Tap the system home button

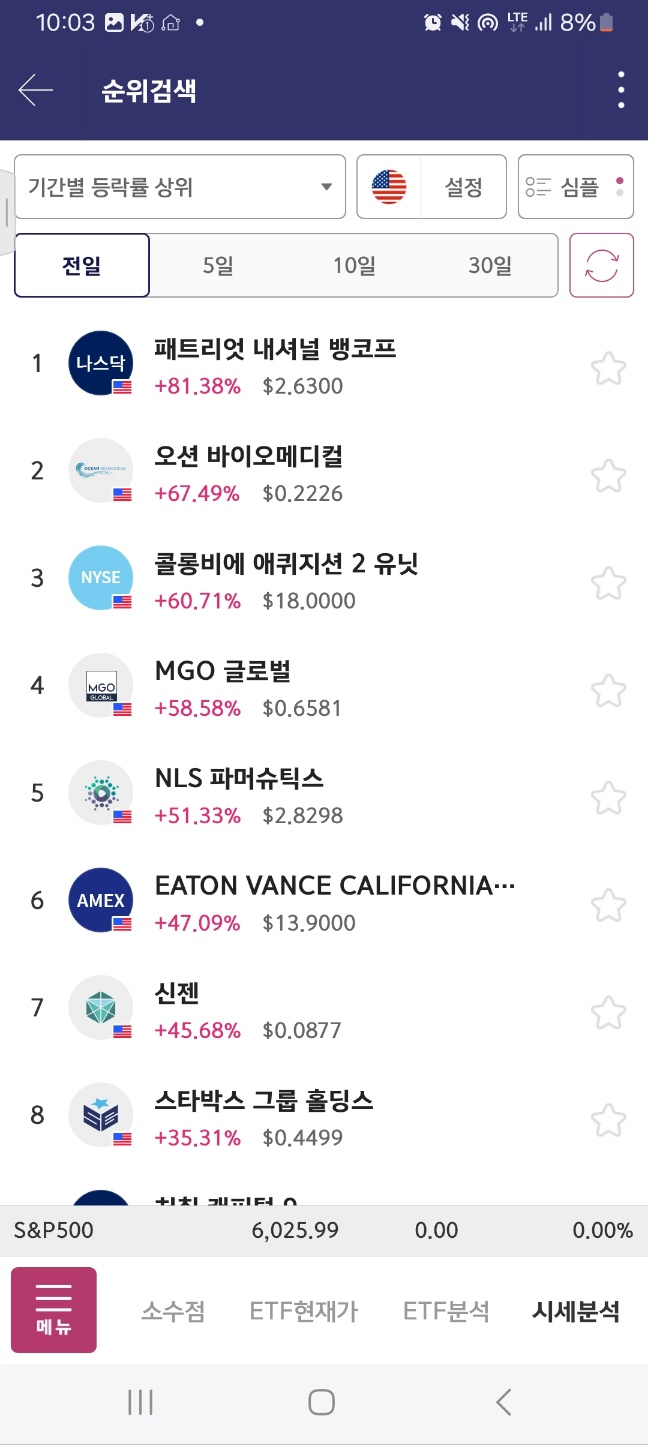[x=321, y=1402]
